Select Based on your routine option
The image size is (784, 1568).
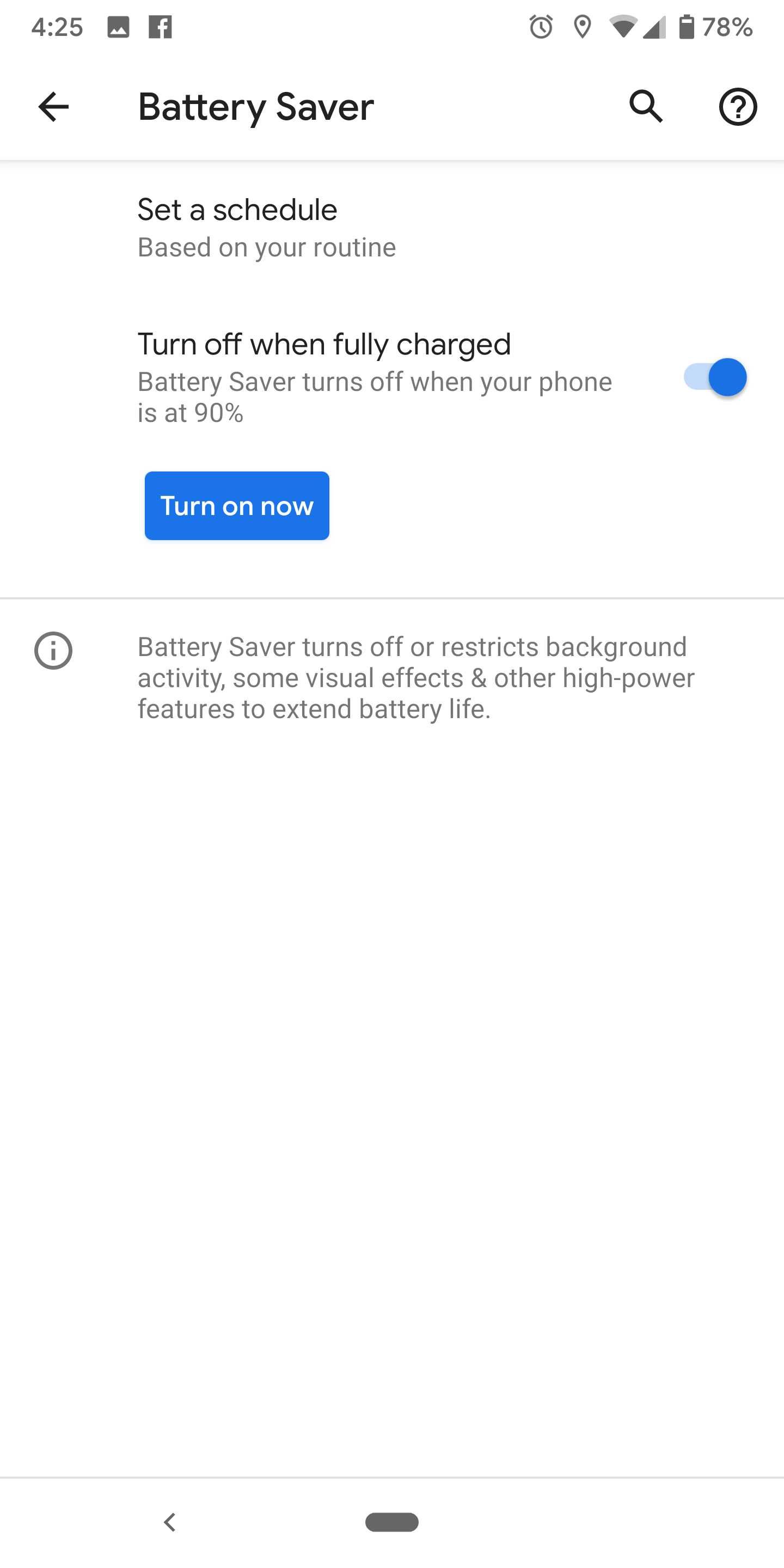tap(267, 247)
